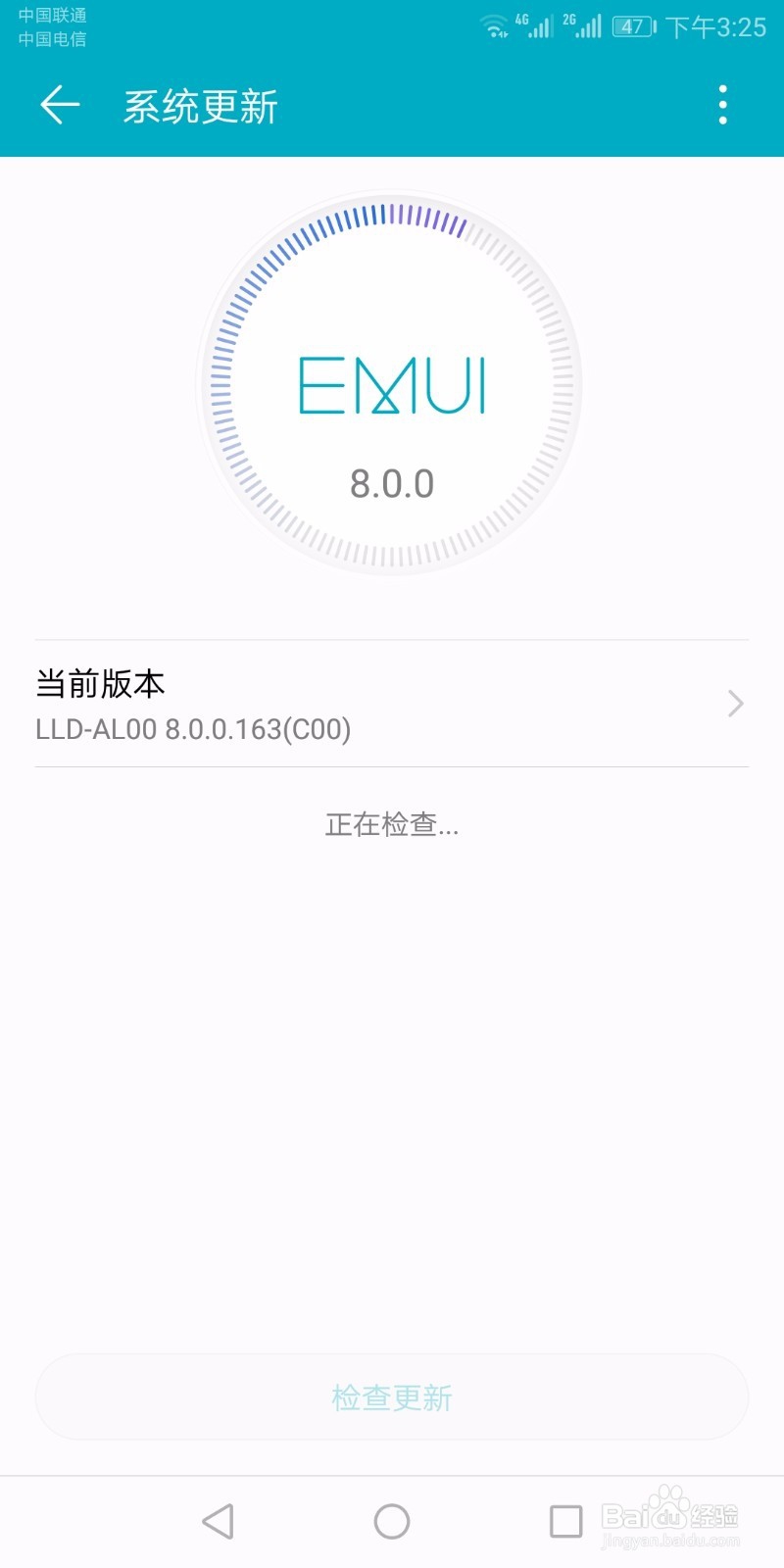
Task: Tap the home circle button
Action: [x=392, y=1521]
